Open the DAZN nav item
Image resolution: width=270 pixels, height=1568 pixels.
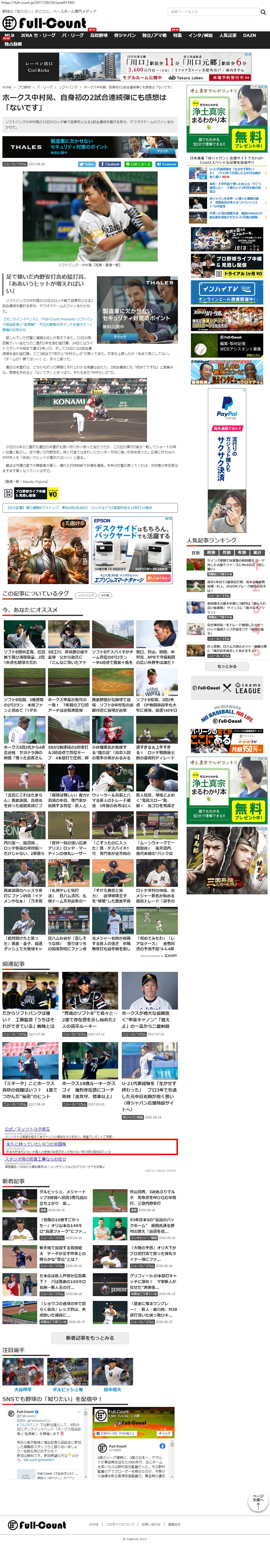pyautogui.click(x=249, y=35)
